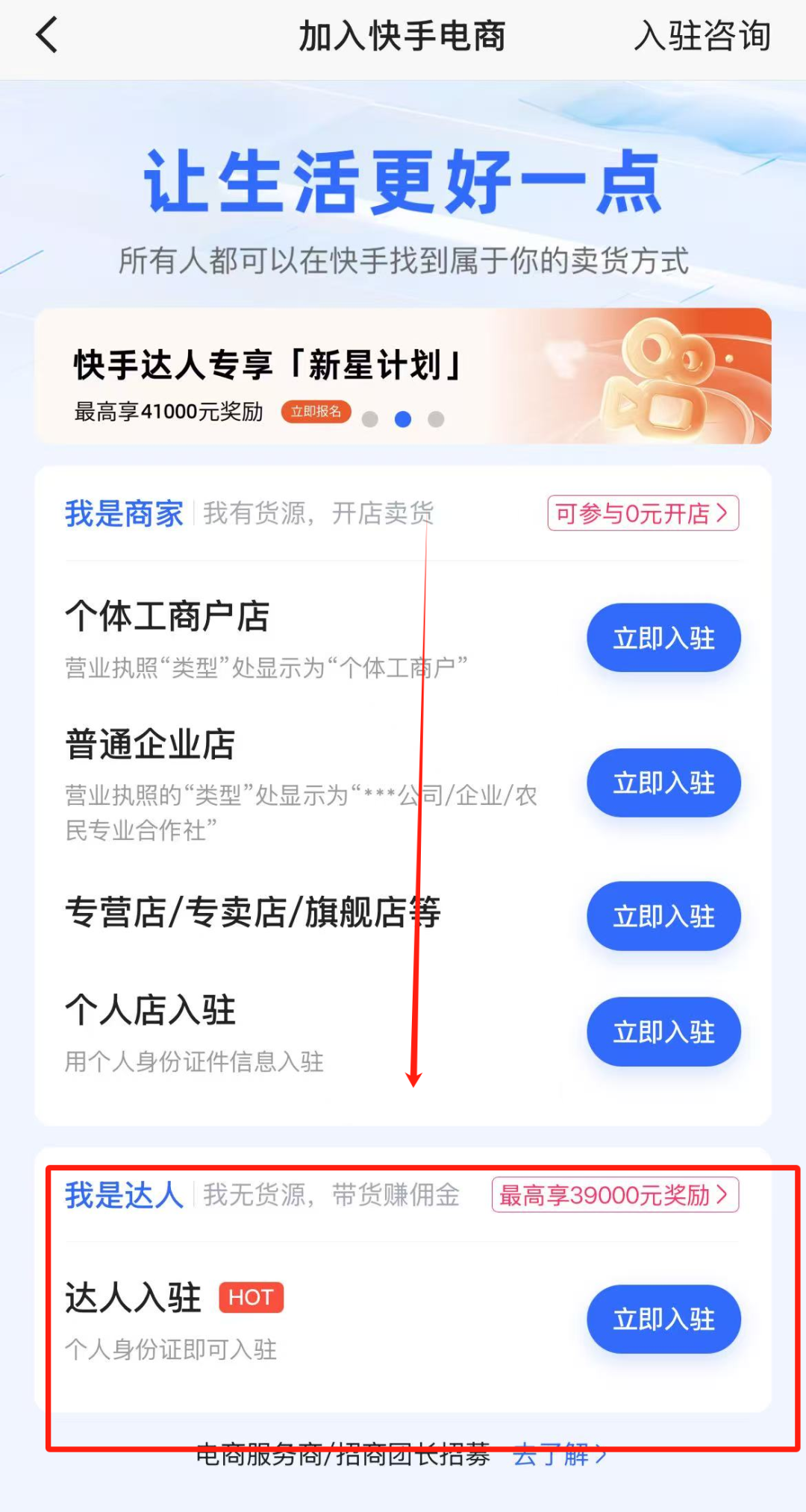Tap 立即入驻 for 个体工商户店
Image resolution: width=806 pixels, height=1512 pixels.
(663, 638)
